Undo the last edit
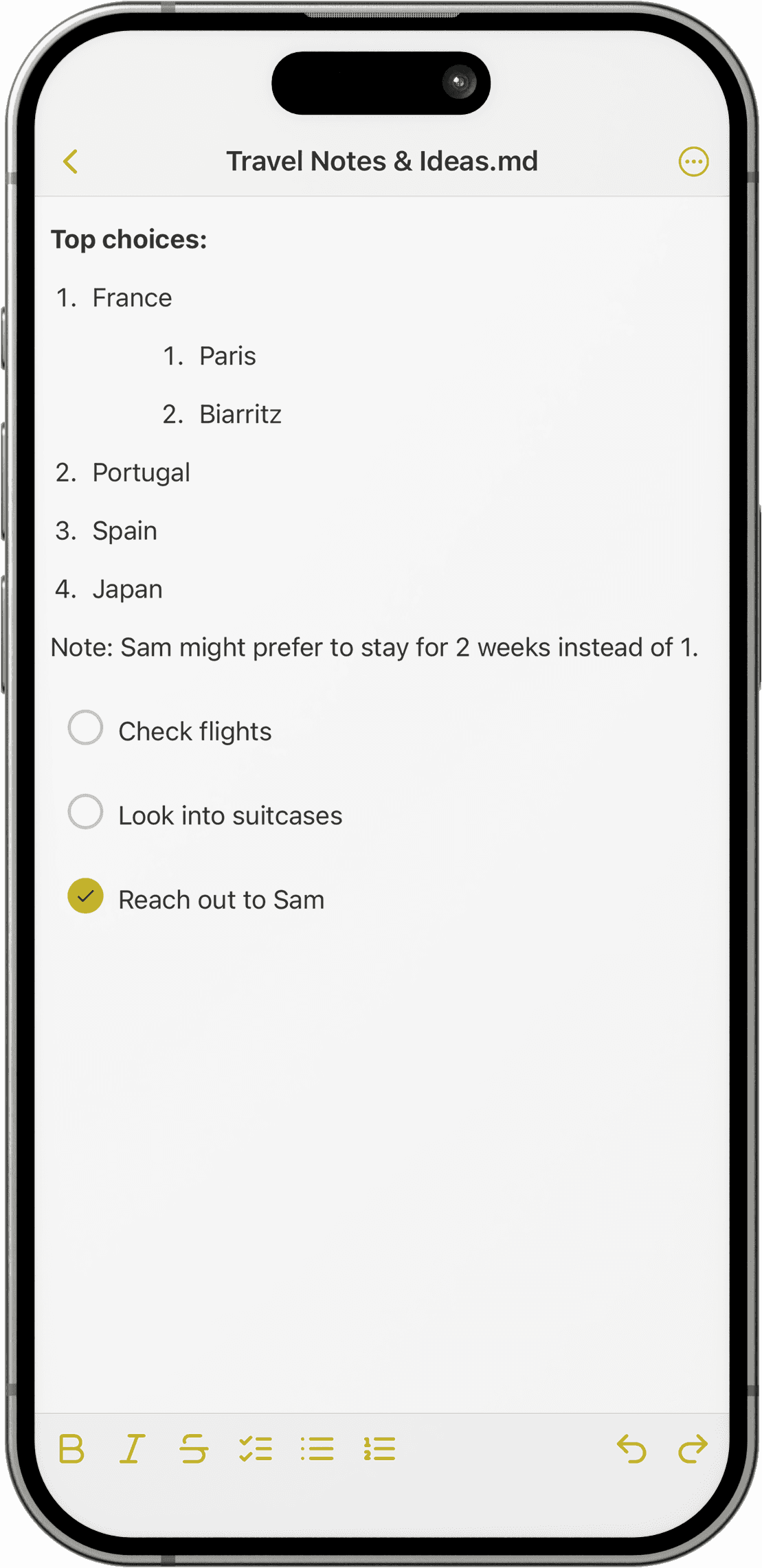Image resolution: width=762 pixels, height=1568 pixels. point(631,1449)
